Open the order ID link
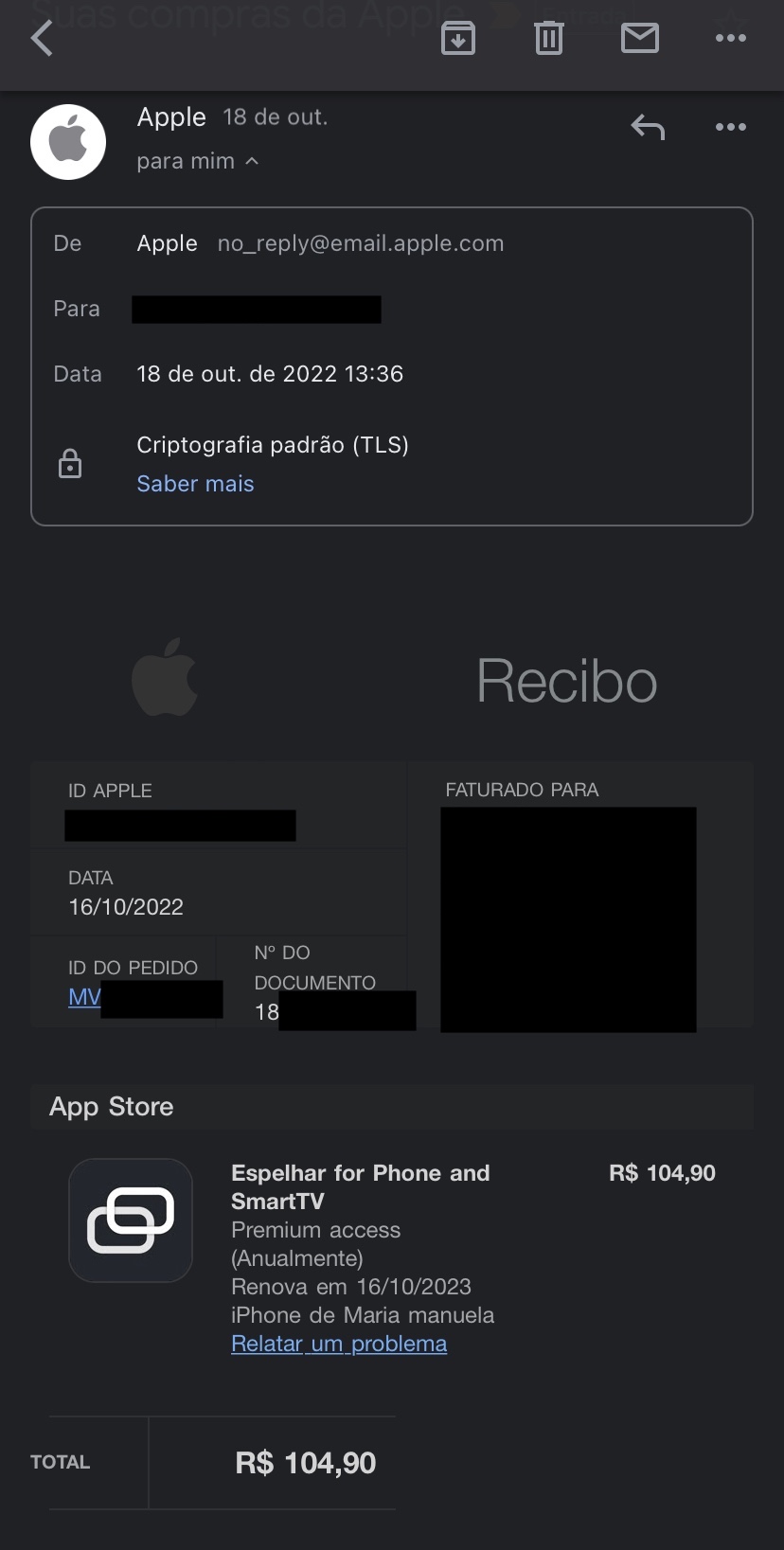This screenshot has height=1550, width=784. pos(84,997)
